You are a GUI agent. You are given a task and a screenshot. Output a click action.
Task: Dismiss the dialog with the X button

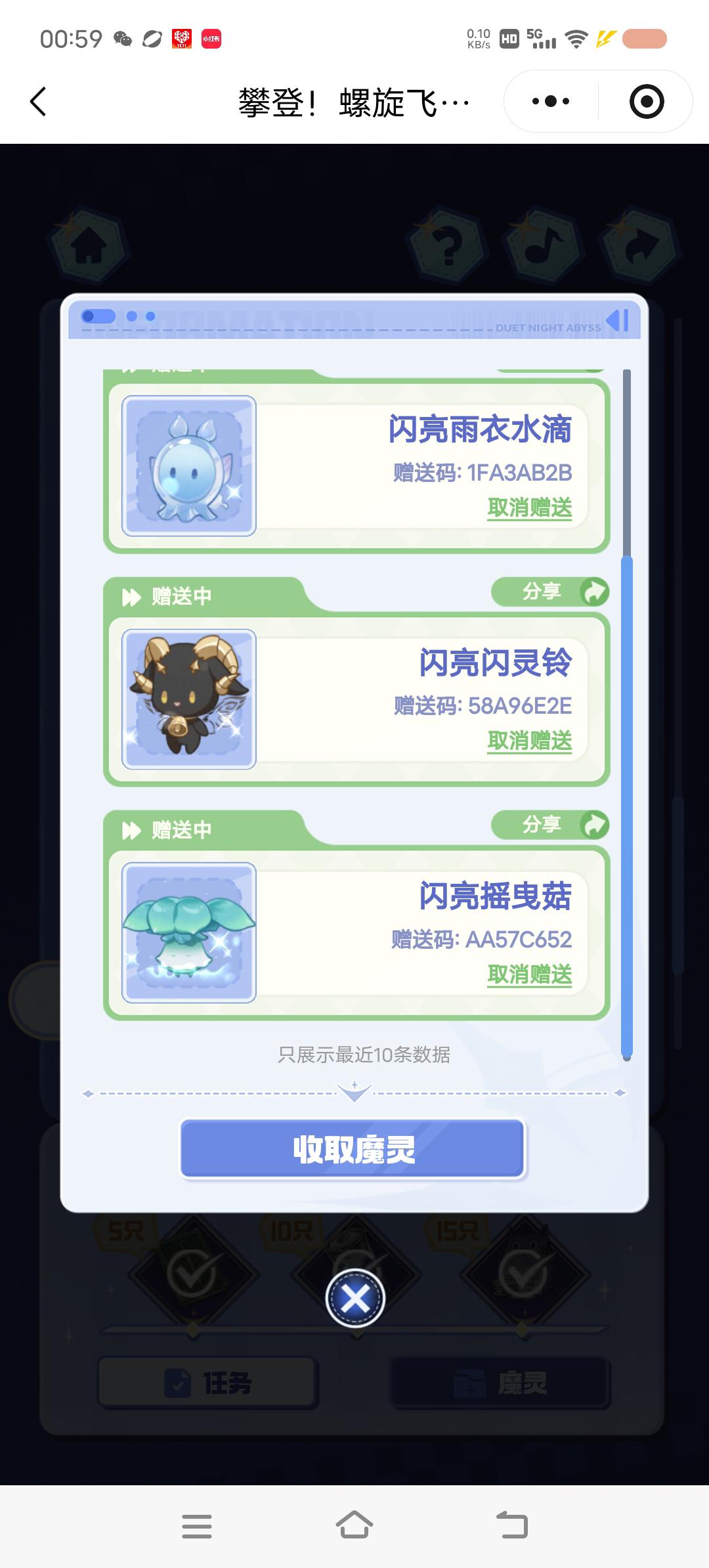(355, 1298)
